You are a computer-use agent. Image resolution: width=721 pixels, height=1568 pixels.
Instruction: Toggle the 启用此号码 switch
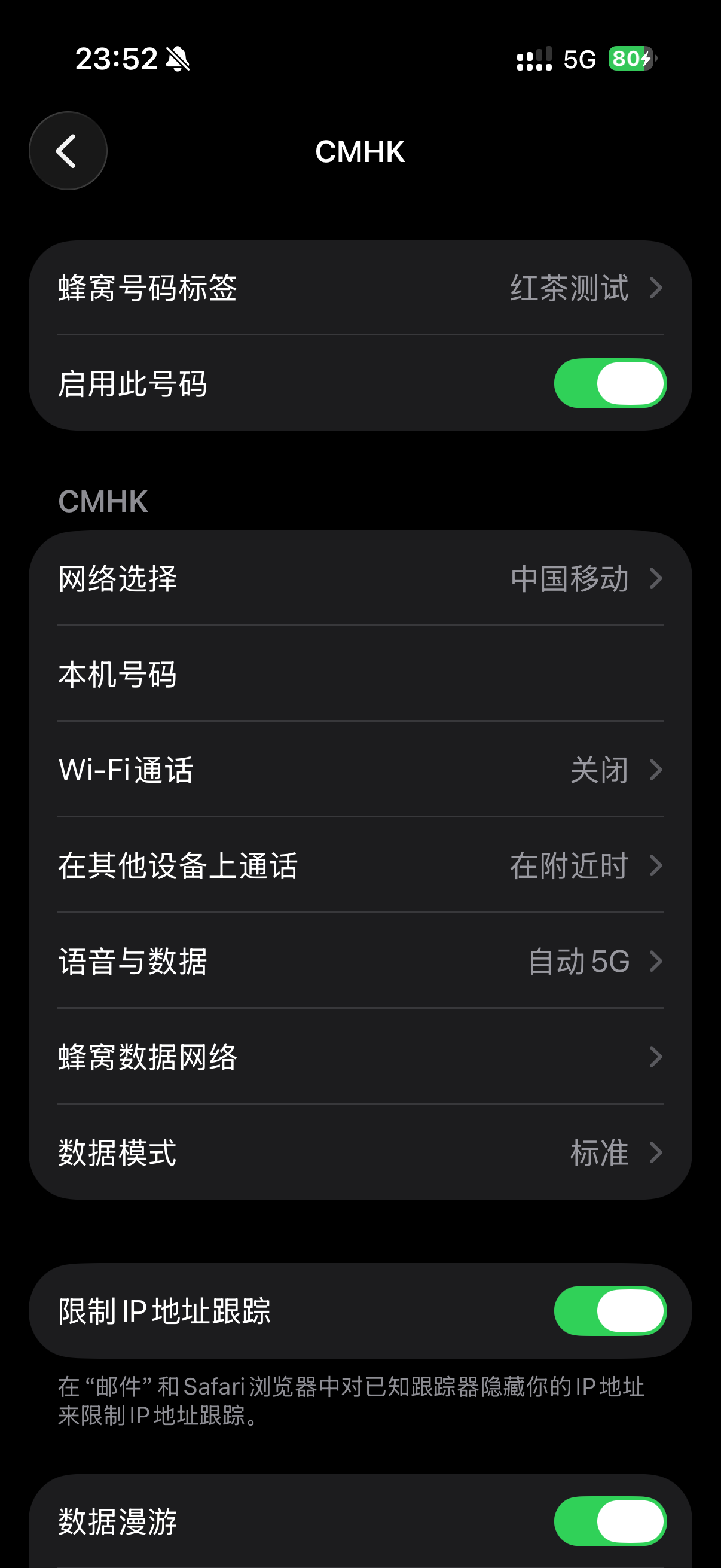coord(610,383)
